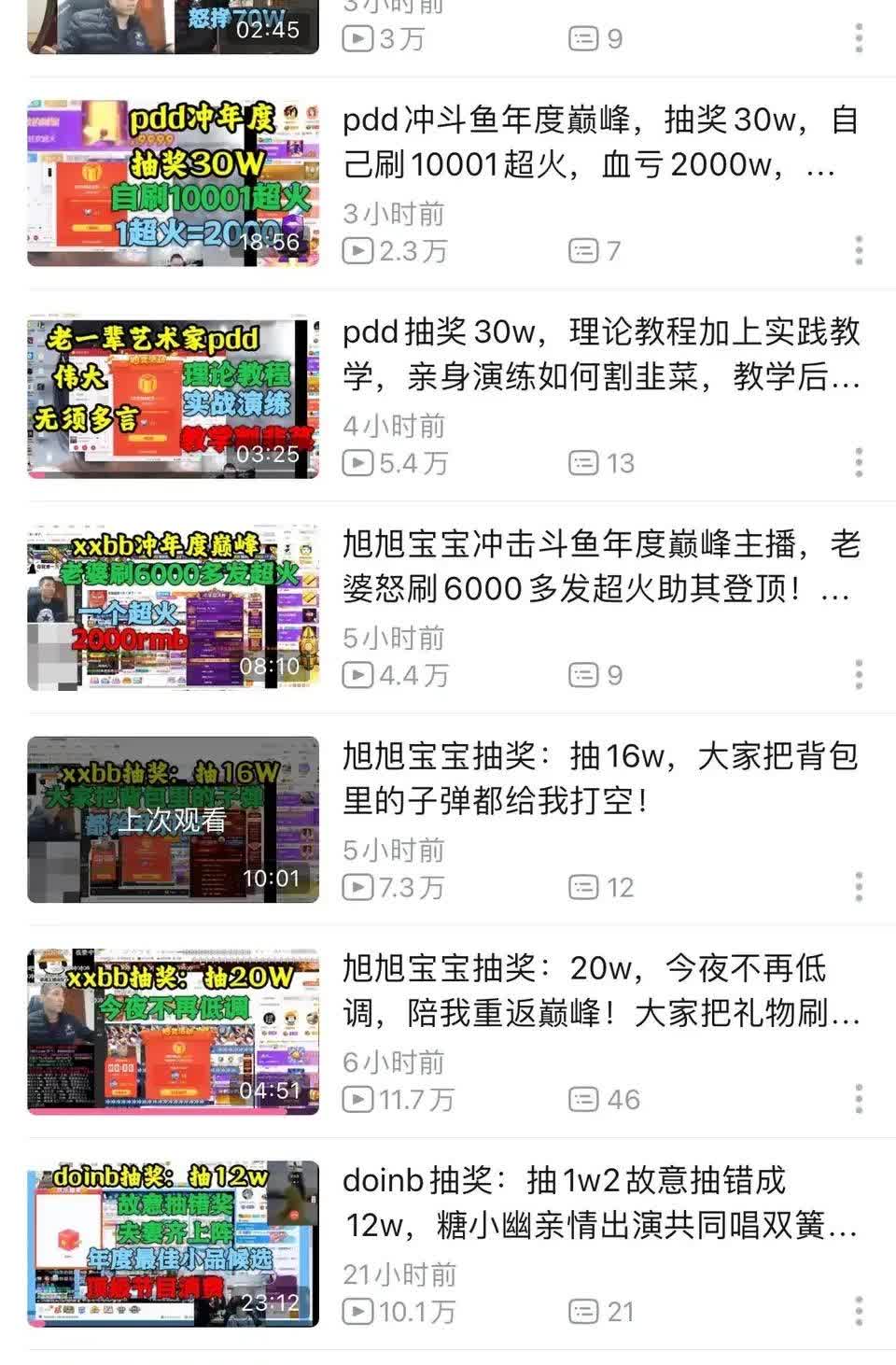Click the play count icon showing 2.3万
This screenshot has height=1365, width=896.
[x=359, y=250]
